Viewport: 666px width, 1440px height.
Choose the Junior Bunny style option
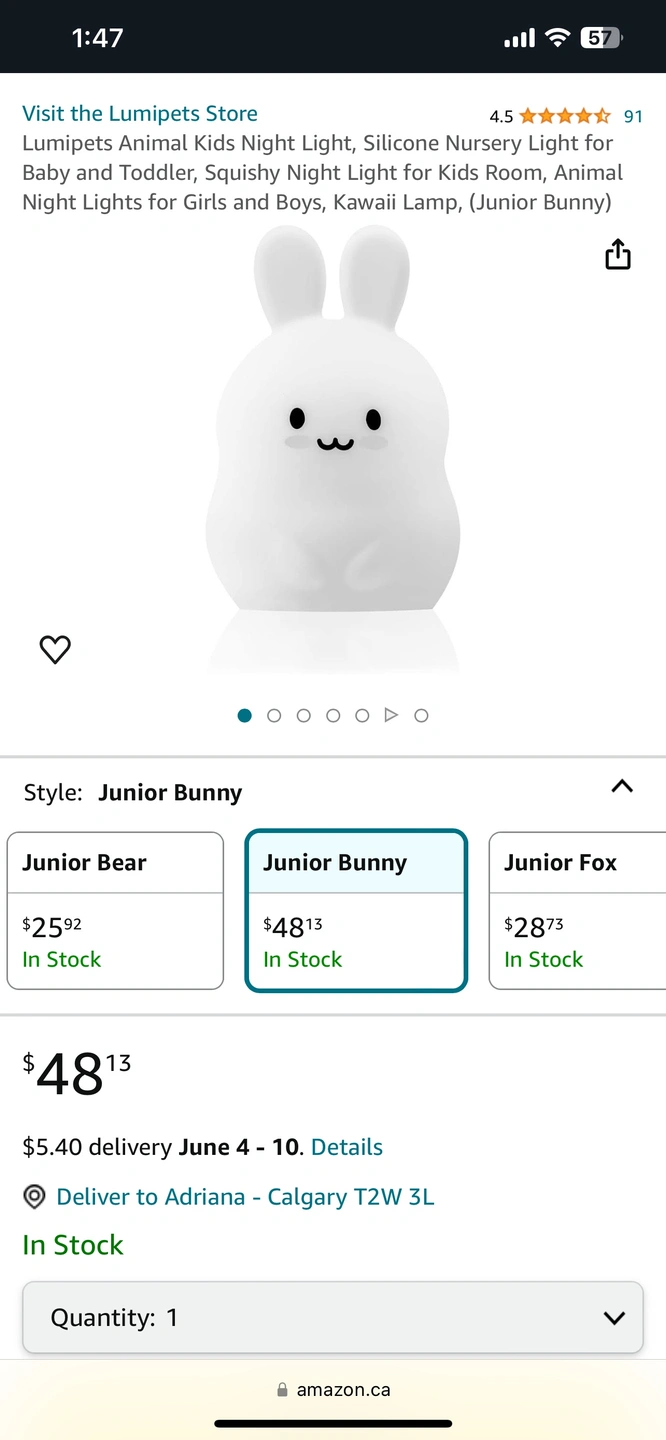click(x=356, y=910)
